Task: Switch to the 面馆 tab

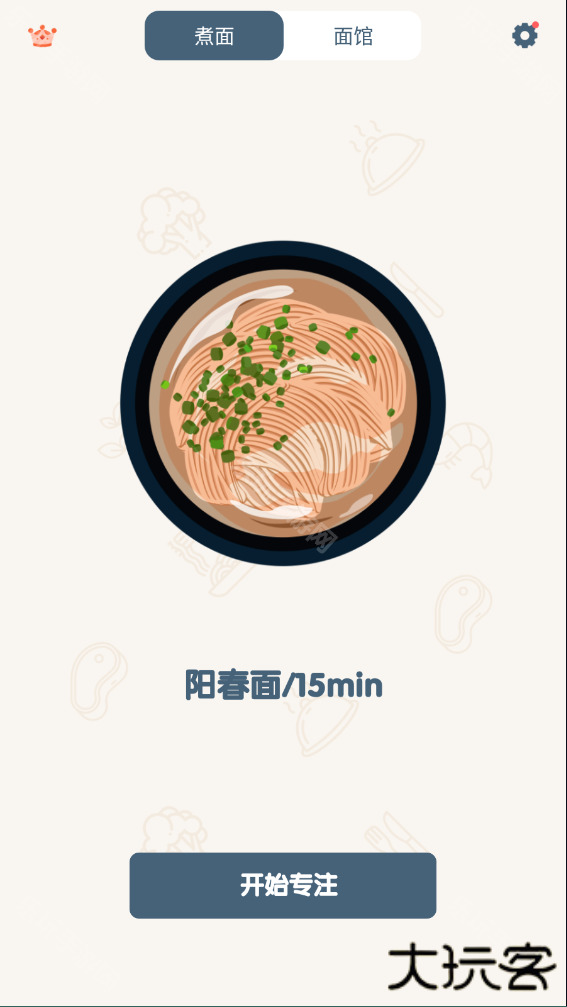Action: click(x=353, y=36)
